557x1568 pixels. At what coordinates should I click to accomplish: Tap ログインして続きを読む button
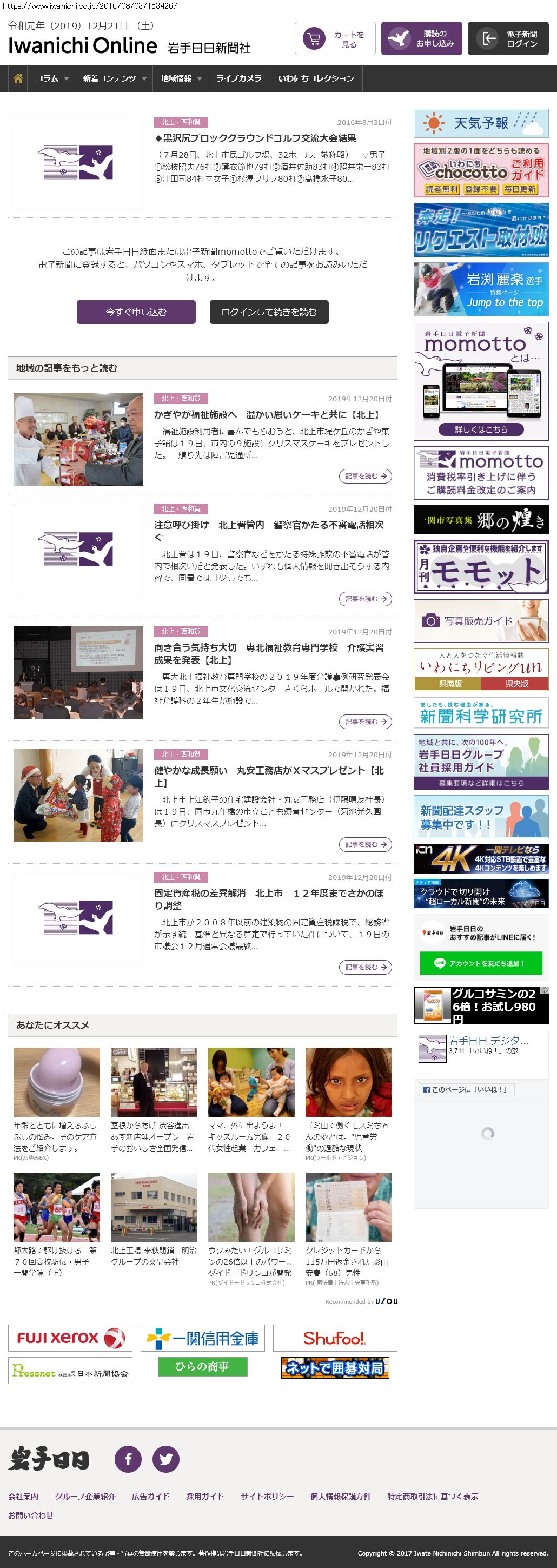(x=268, y=312)
